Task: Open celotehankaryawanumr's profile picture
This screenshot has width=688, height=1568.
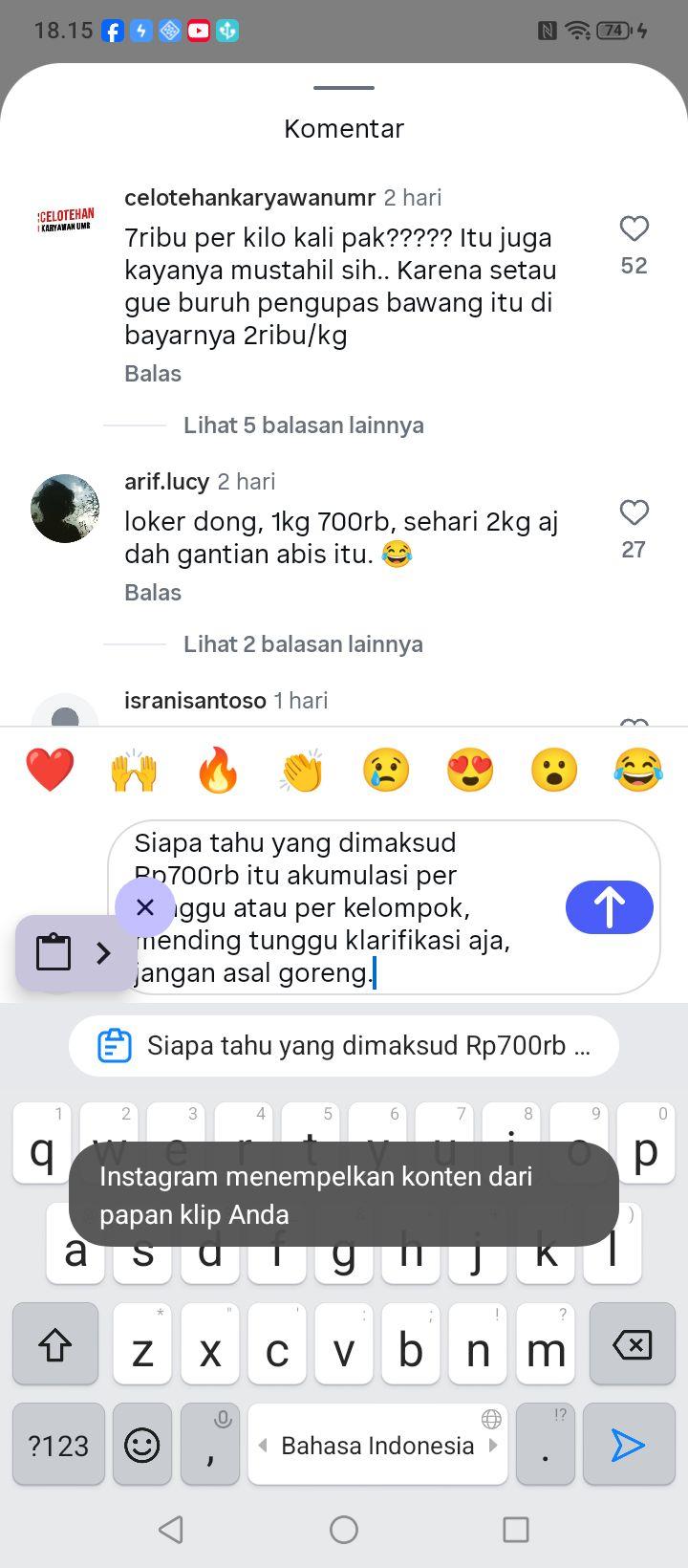Action: (x=65, y=222)
